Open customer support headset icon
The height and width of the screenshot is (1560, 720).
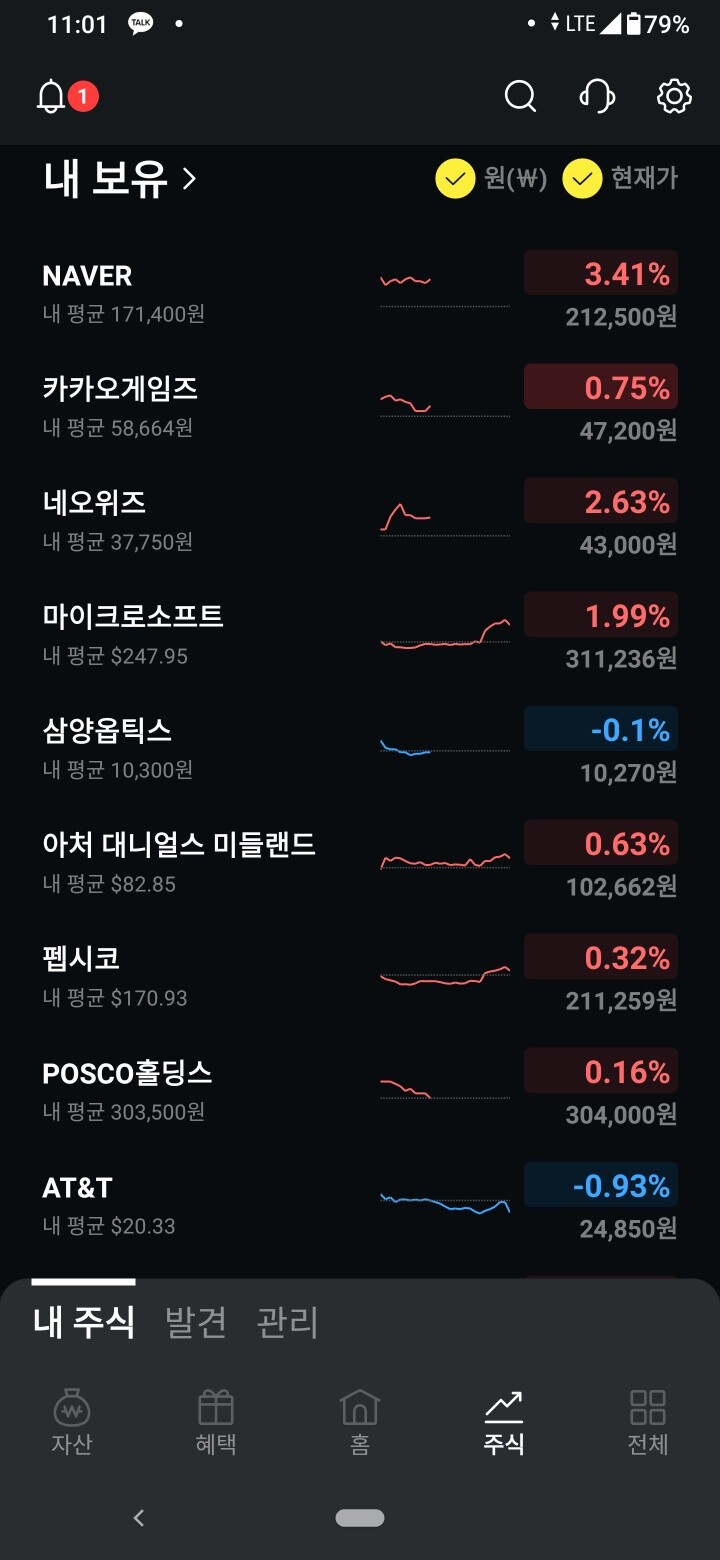[597, 97]
